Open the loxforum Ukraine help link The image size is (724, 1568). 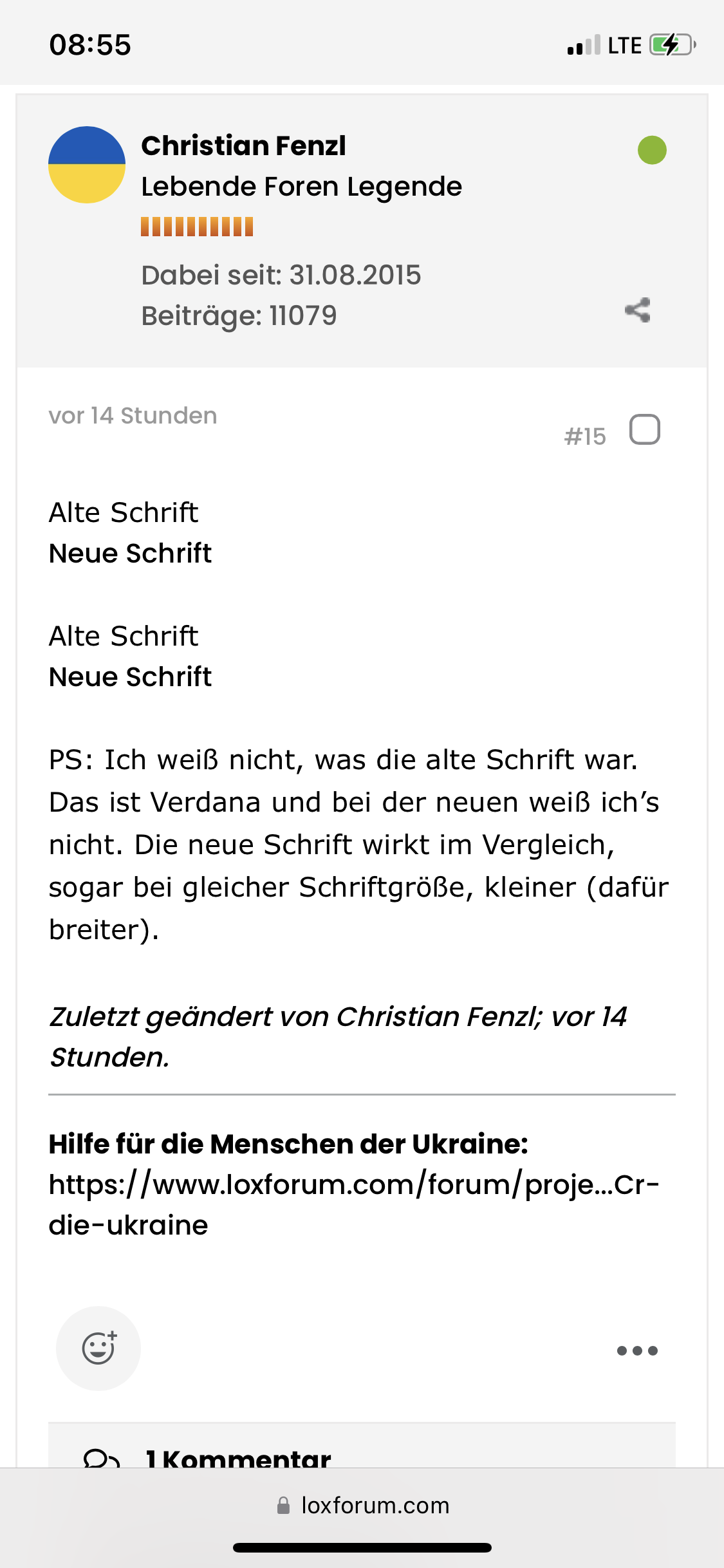[x=353, y=1185]
